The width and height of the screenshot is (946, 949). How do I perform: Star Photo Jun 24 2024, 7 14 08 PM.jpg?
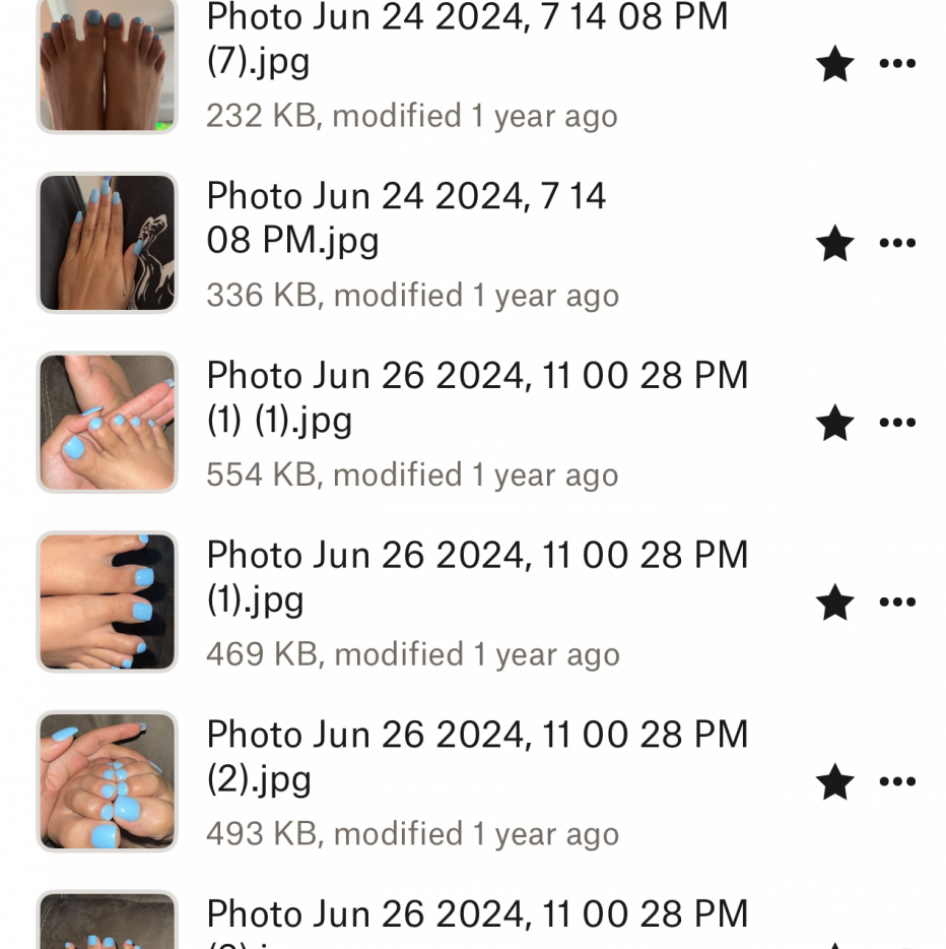click(833, 243)
